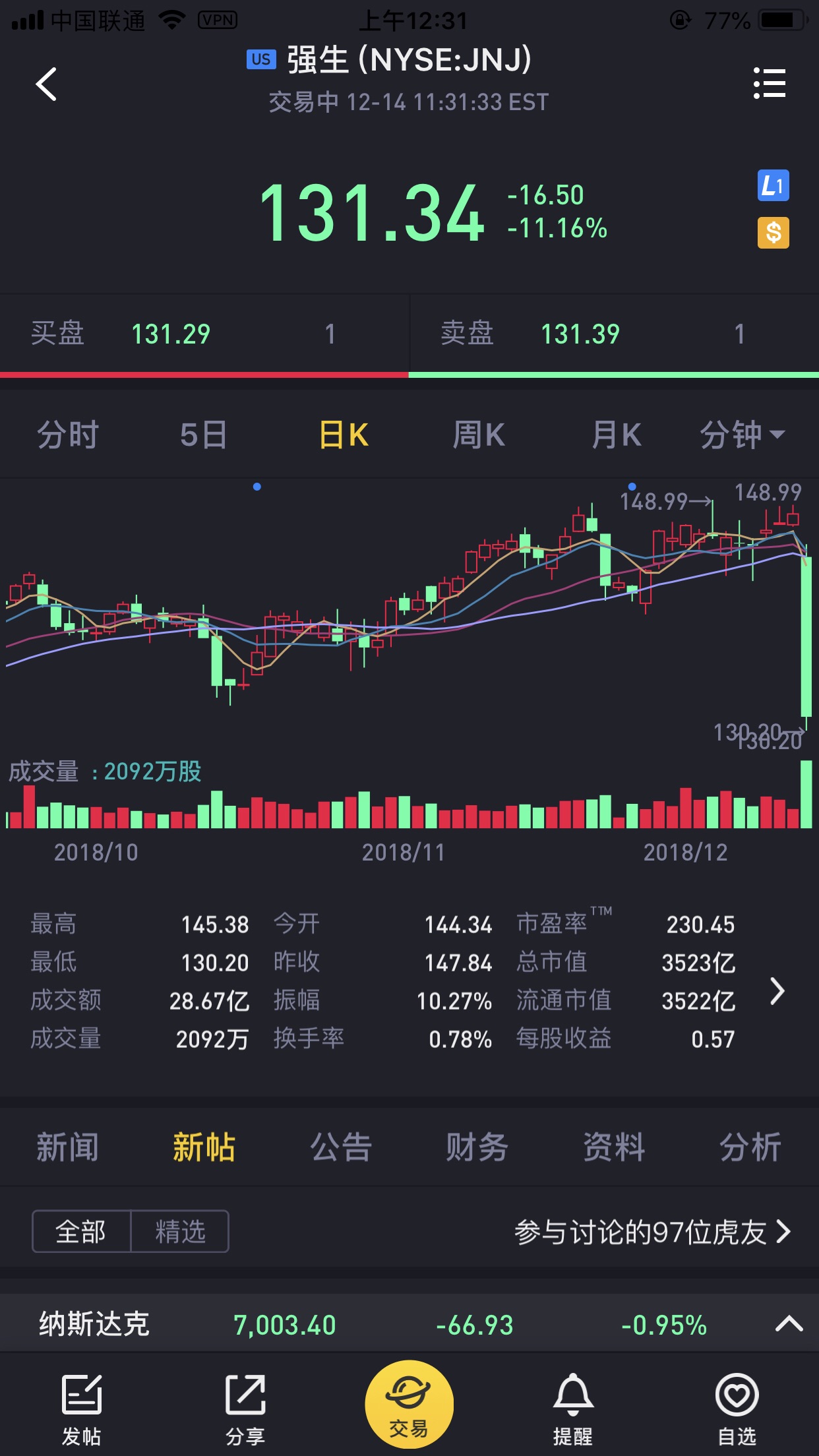Open the 资料 company profile tab

(614, 1147)
